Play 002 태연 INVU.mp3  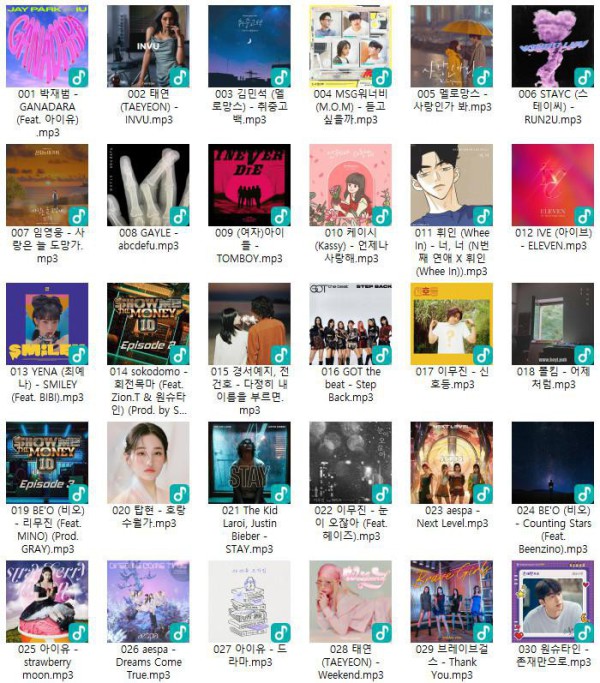(148, 46)
